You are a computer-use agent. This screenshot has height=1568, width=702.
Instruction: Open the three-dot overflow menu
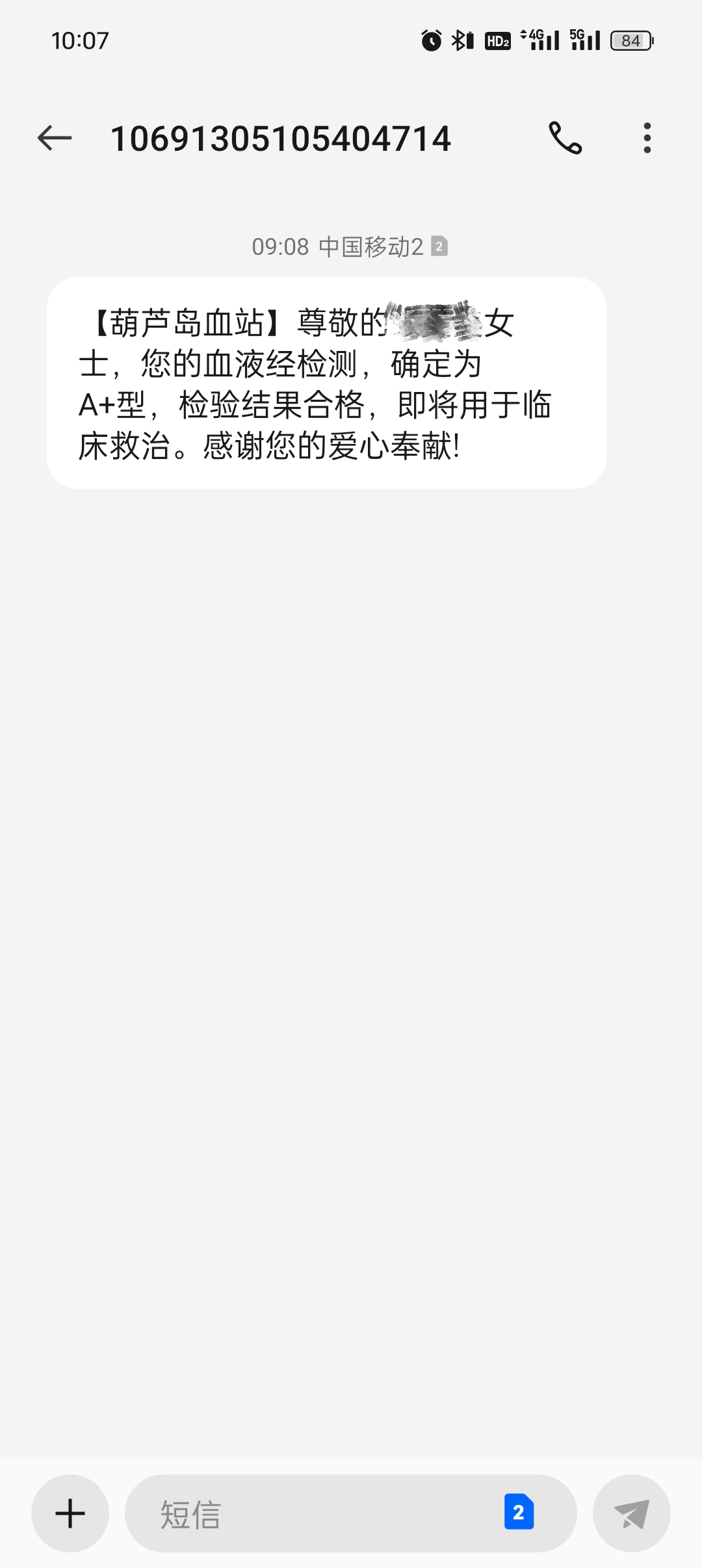click(647, 138)
